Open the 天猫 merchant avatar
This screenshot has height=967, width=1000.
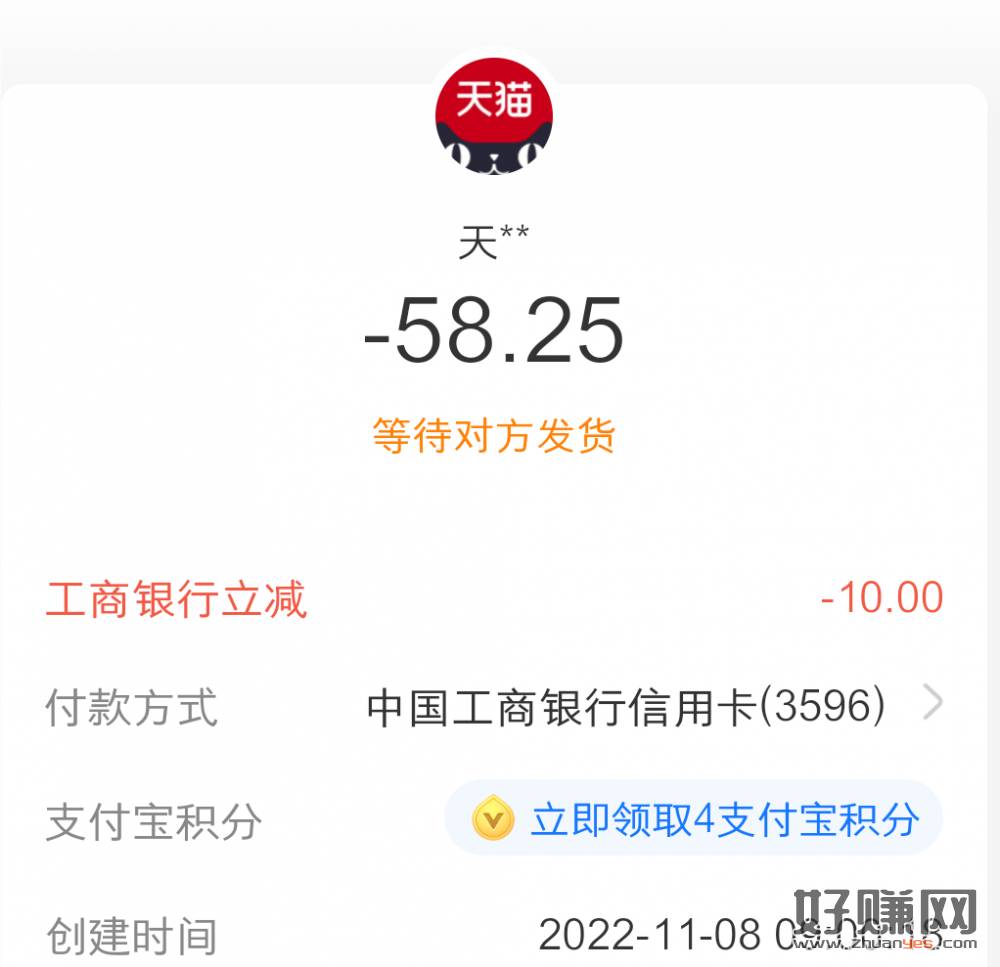[494, 115]
